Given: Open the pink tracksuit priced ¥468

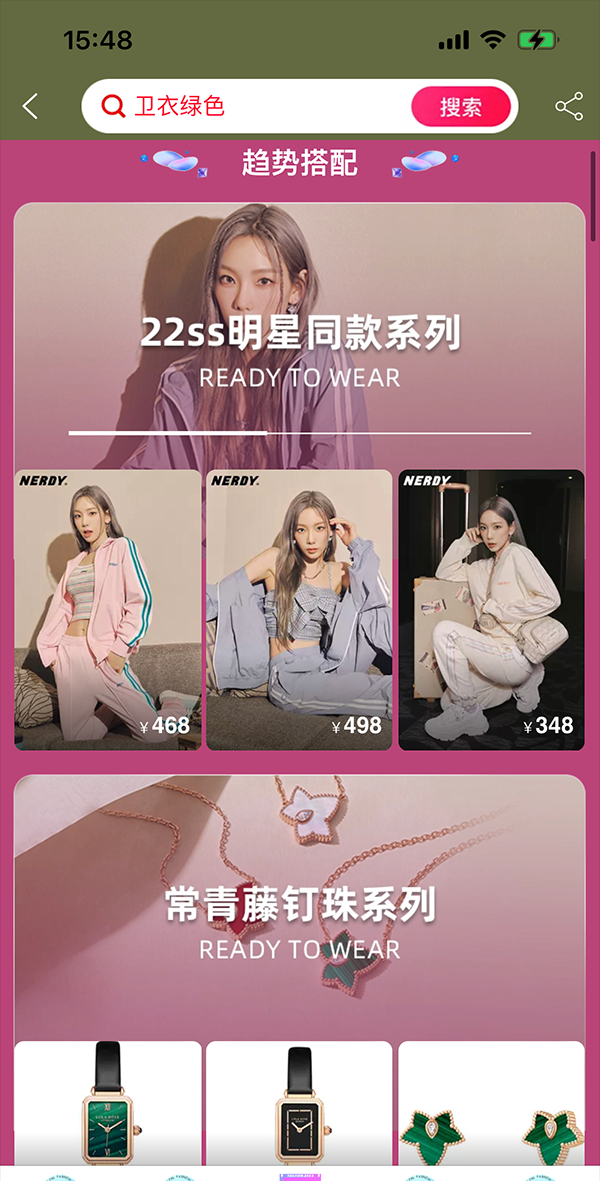Looking at the screenshot, I should coord(108,610).
